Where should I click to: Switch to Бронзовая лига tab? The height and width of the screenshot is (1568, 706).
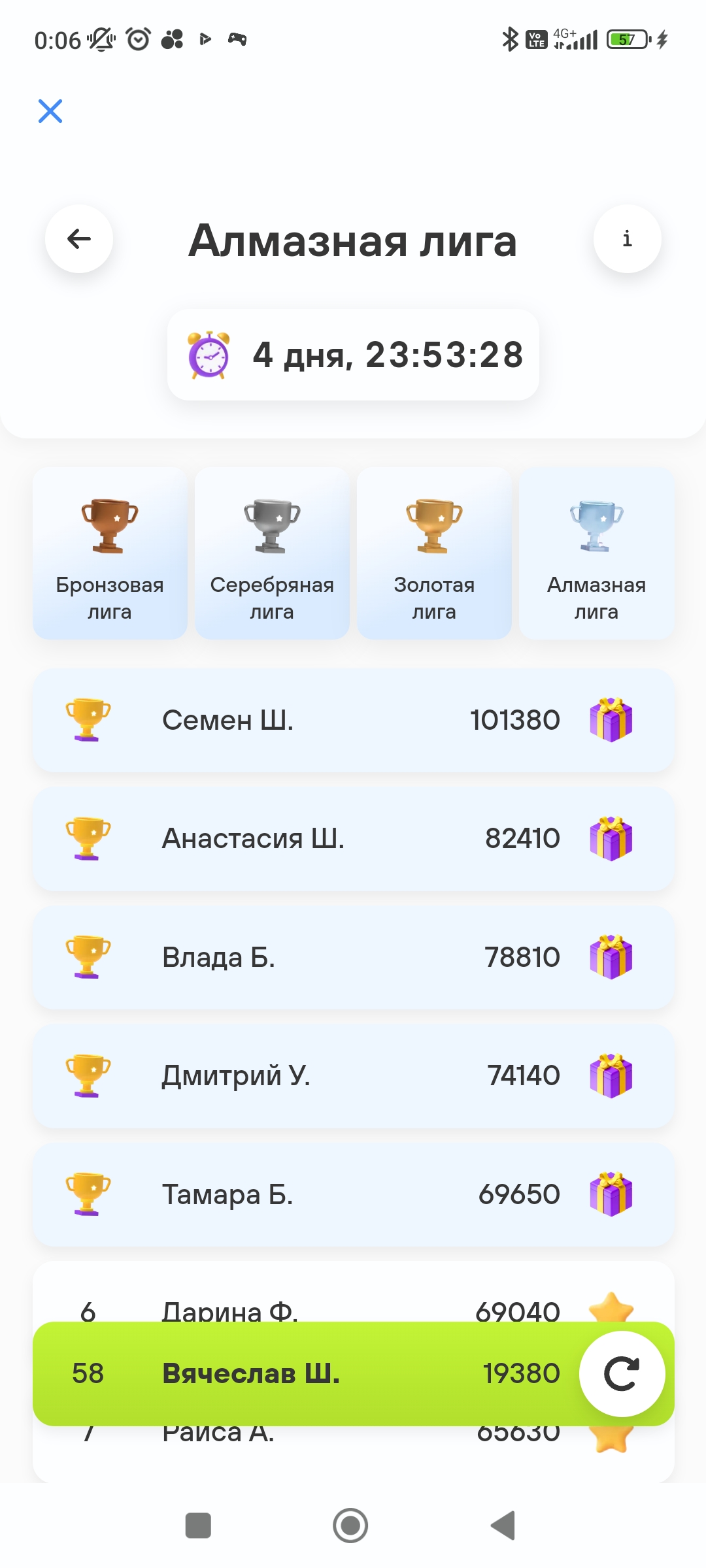pos(110,553)
